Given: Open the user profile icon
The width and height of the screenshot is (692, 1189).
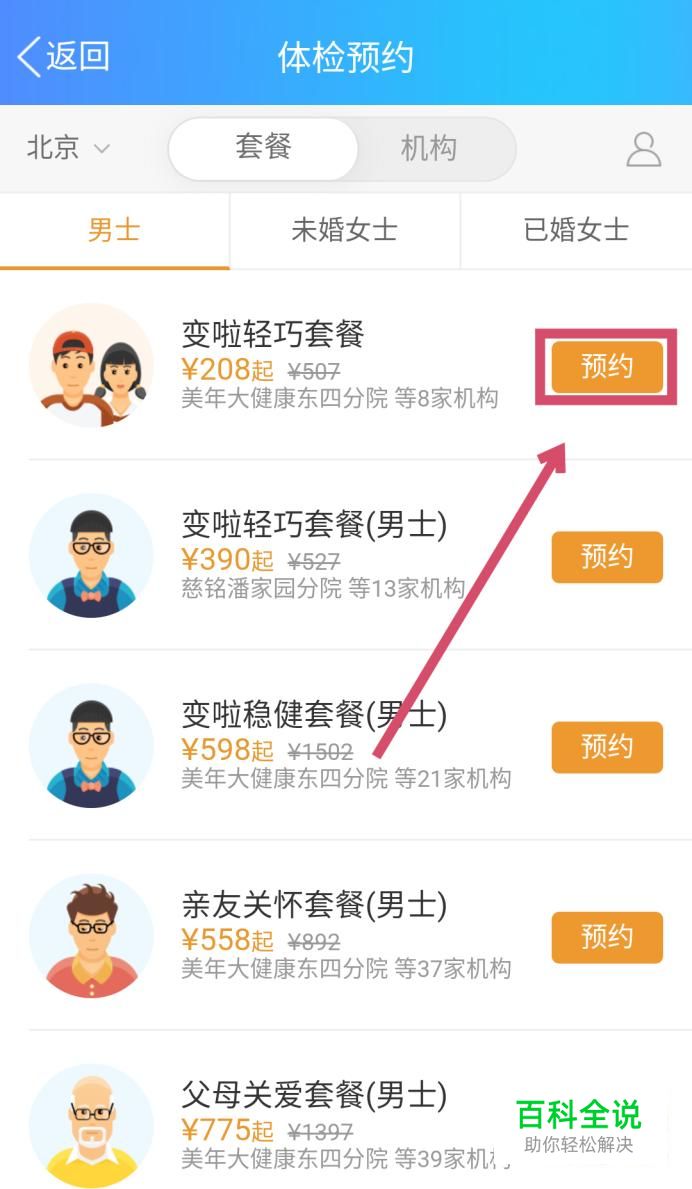Looking at the screenshot, I should tap(643, 149).
